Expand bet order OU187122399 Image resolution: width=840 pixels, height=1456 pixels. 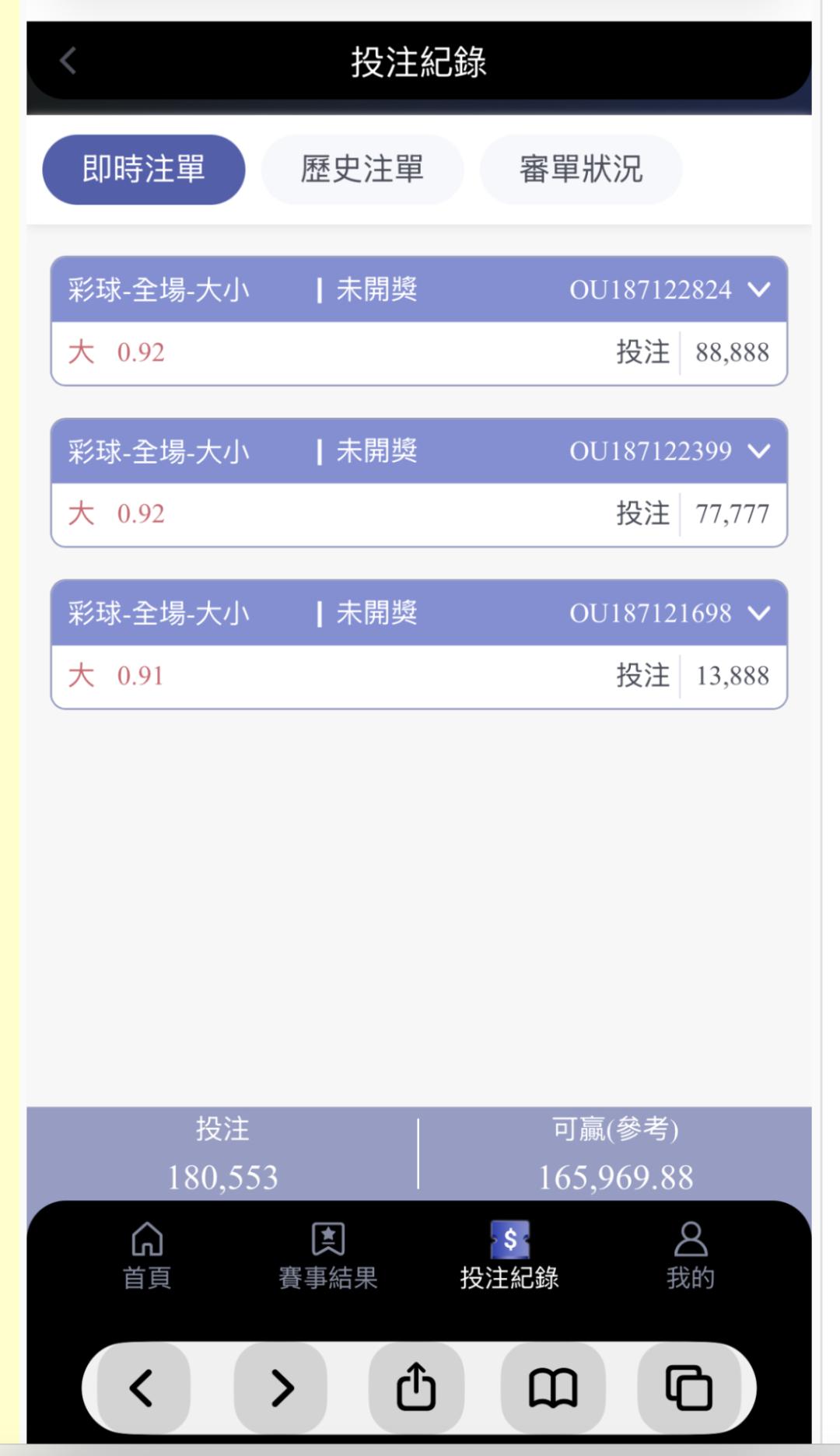759,451
